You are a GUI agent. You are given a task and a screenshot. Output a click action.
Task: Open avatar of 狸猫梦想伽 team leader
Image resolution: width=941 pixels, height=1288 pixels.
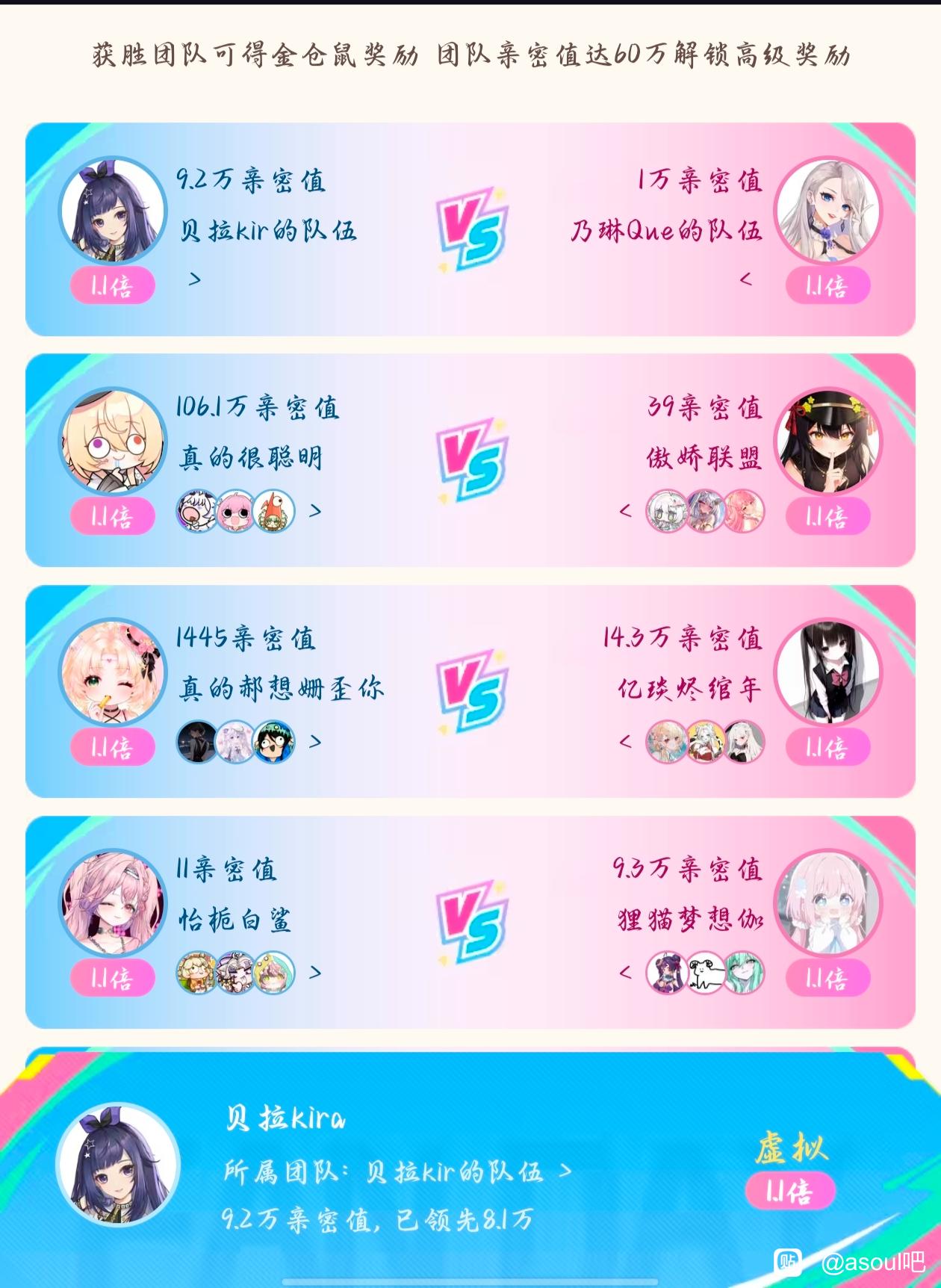pyautogui.click(x=827, y=902)
